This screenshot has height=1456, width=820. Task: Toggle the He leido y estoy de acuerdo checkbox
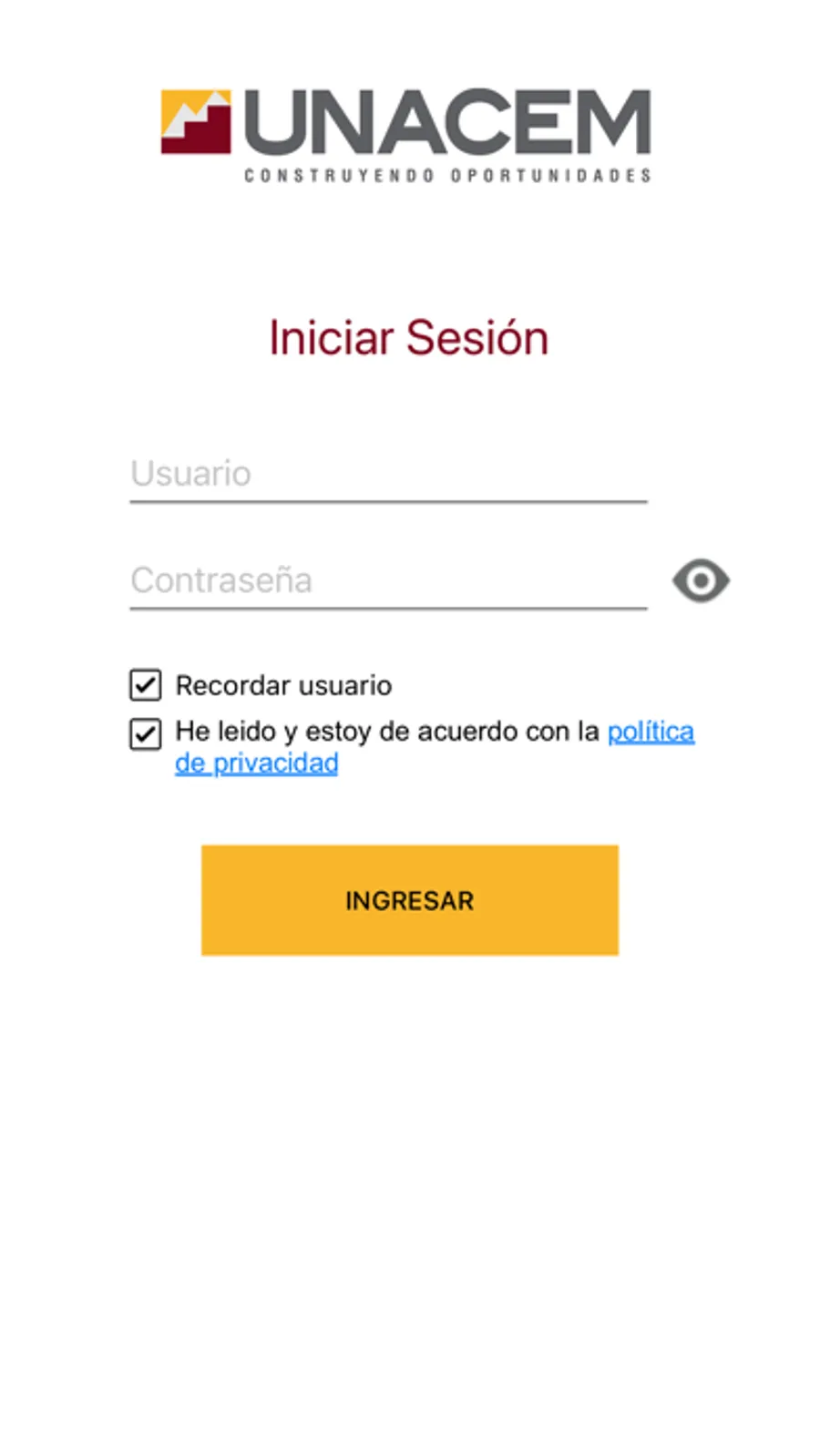point(145,734)
